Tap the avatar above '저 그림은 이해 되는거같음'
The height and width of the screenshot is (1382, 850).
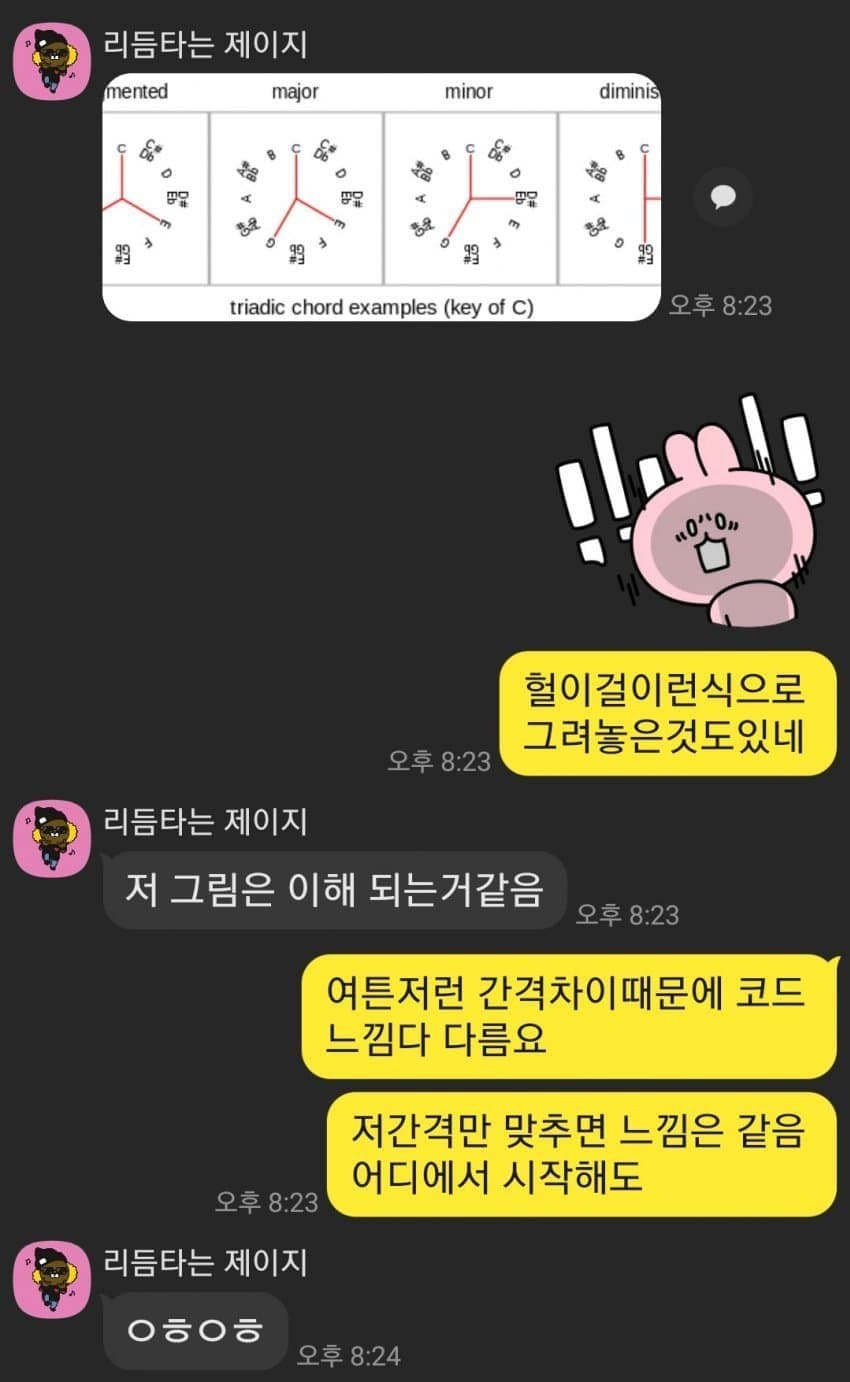[x=52, y=838]
